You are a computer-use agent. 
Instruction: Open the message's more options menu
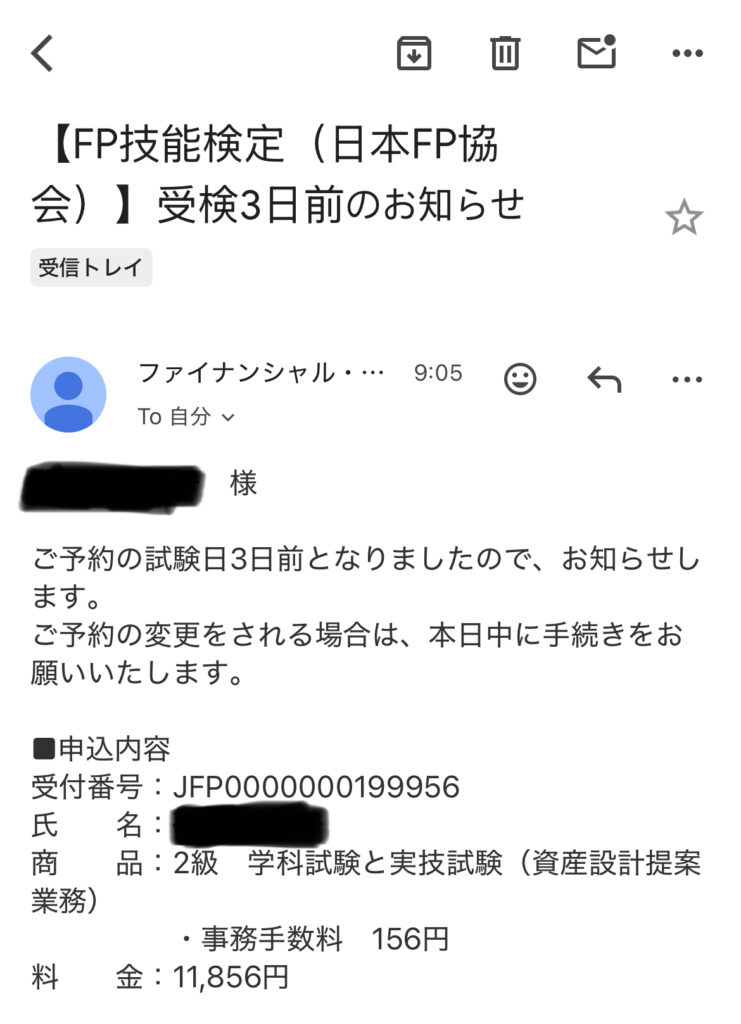[687, 379]
